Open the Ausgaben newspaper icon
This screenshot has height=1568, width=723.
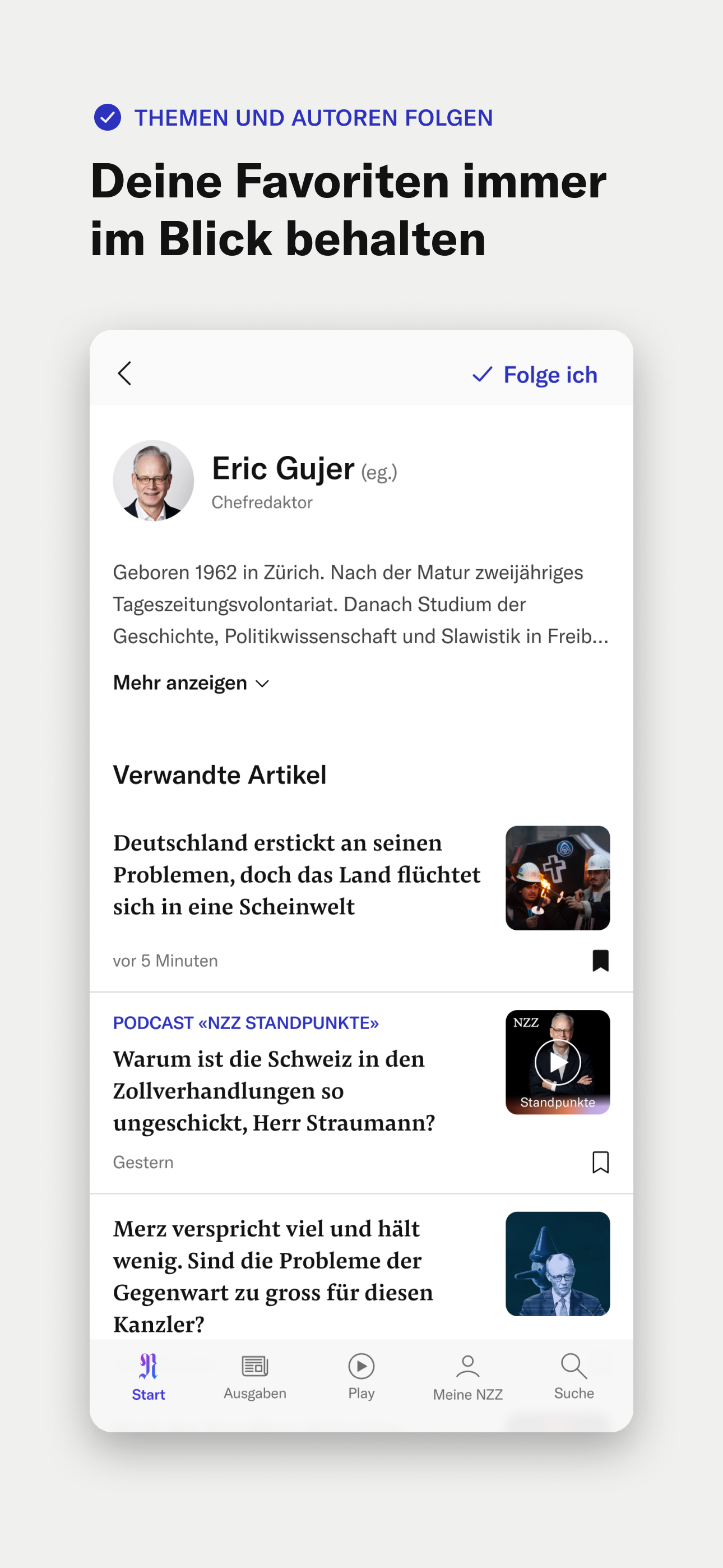coord(254,1366)
